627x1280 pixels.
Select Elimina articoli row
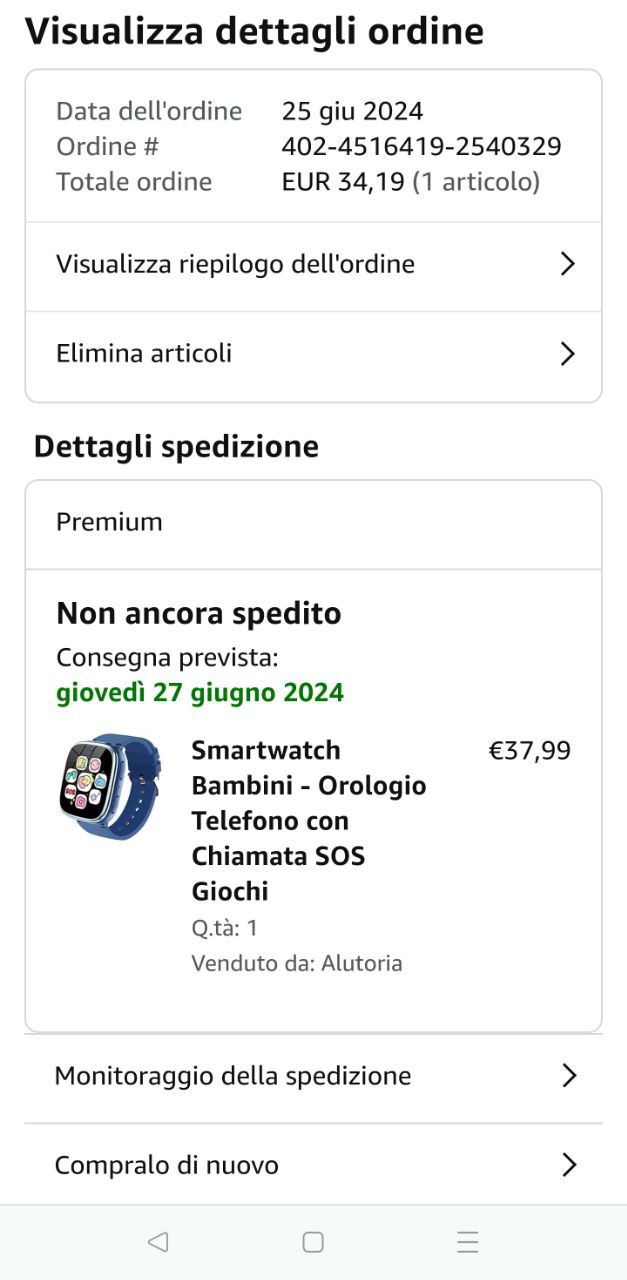pos(313,354)
